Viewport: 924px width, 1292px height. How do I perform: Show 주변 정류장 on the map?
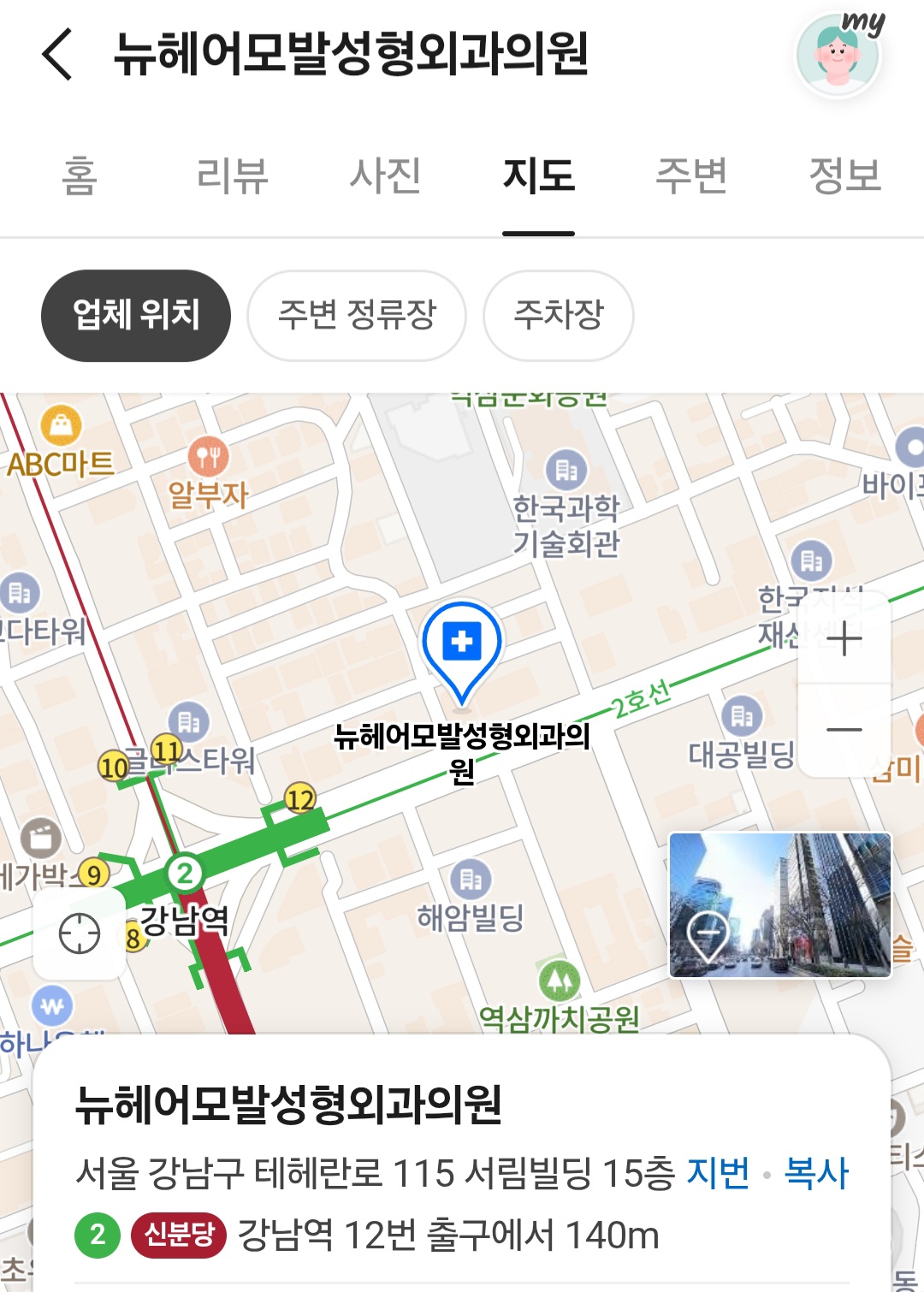(x=357, y=316)
